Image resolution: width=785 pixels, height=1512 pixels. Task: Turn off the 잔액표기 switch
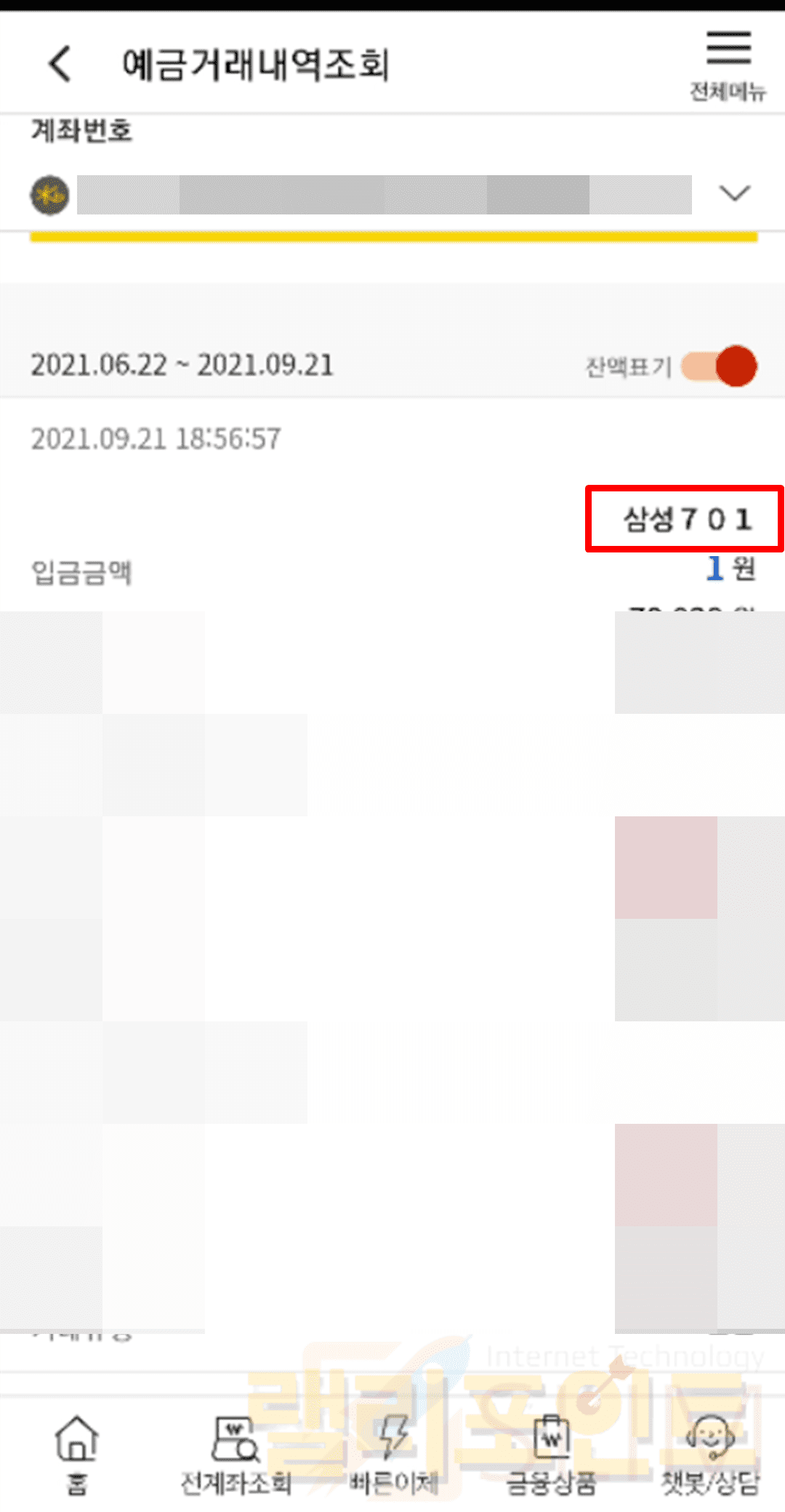(x=719, y=366)
